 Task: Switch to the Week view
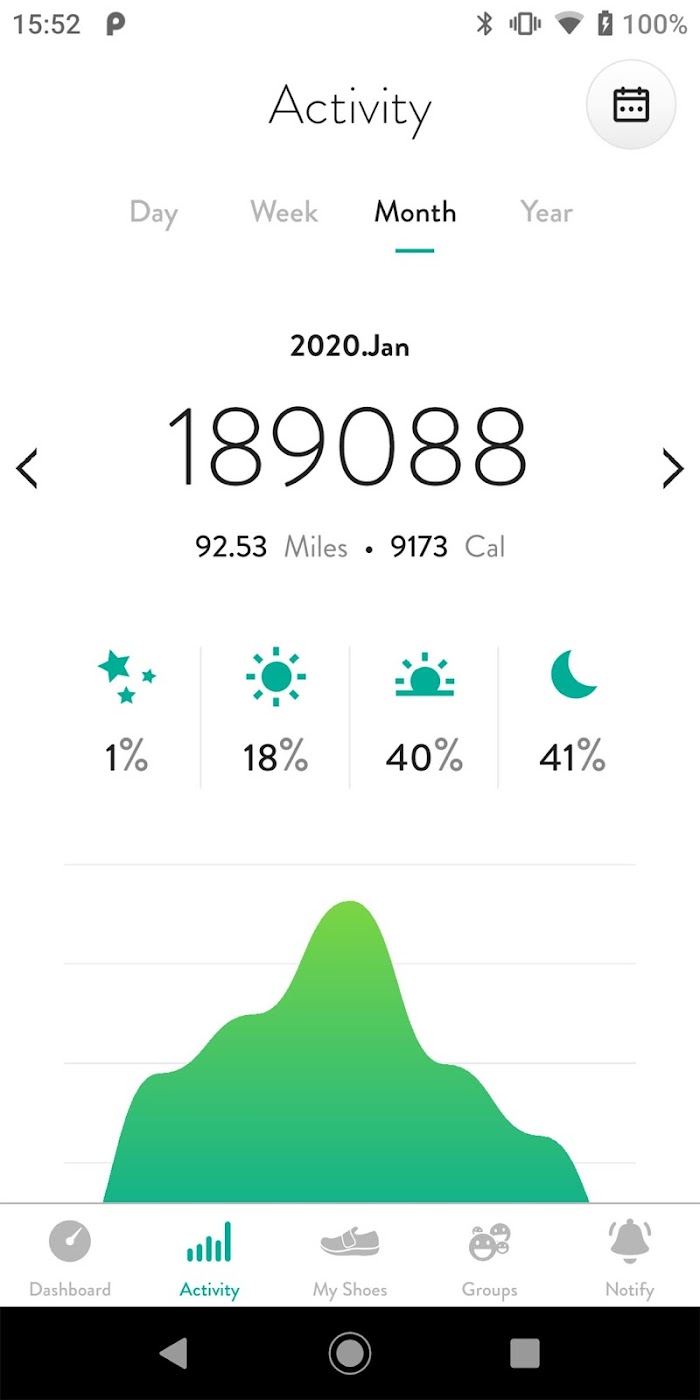tap(284, 211)
